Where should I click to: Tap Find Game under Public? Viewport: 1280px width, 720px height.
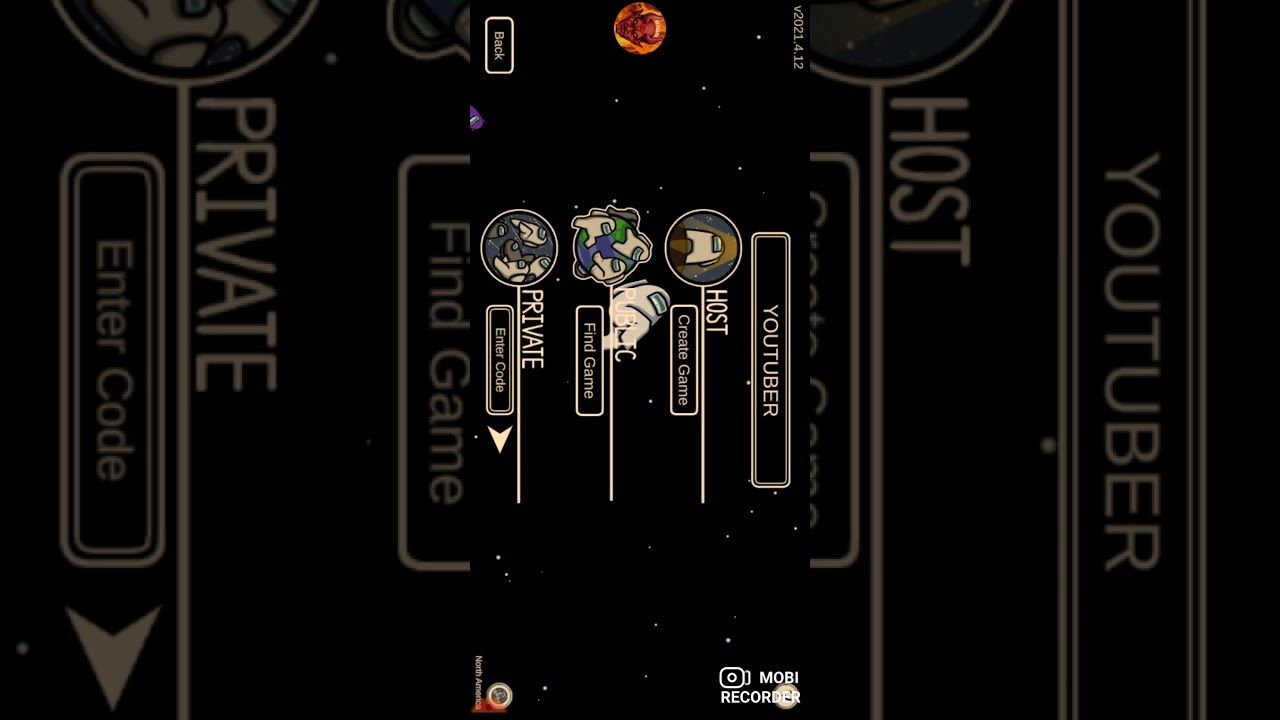589,360
